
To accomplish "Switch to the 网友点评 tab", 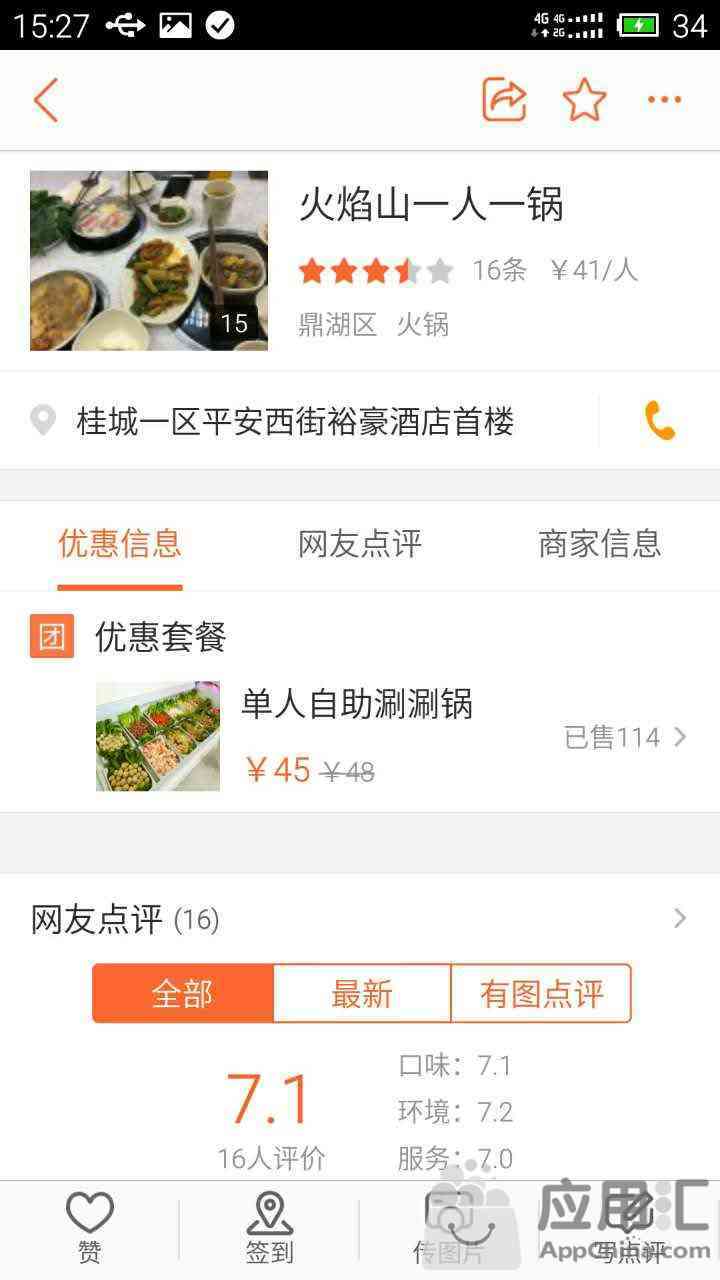I will 360,544.
